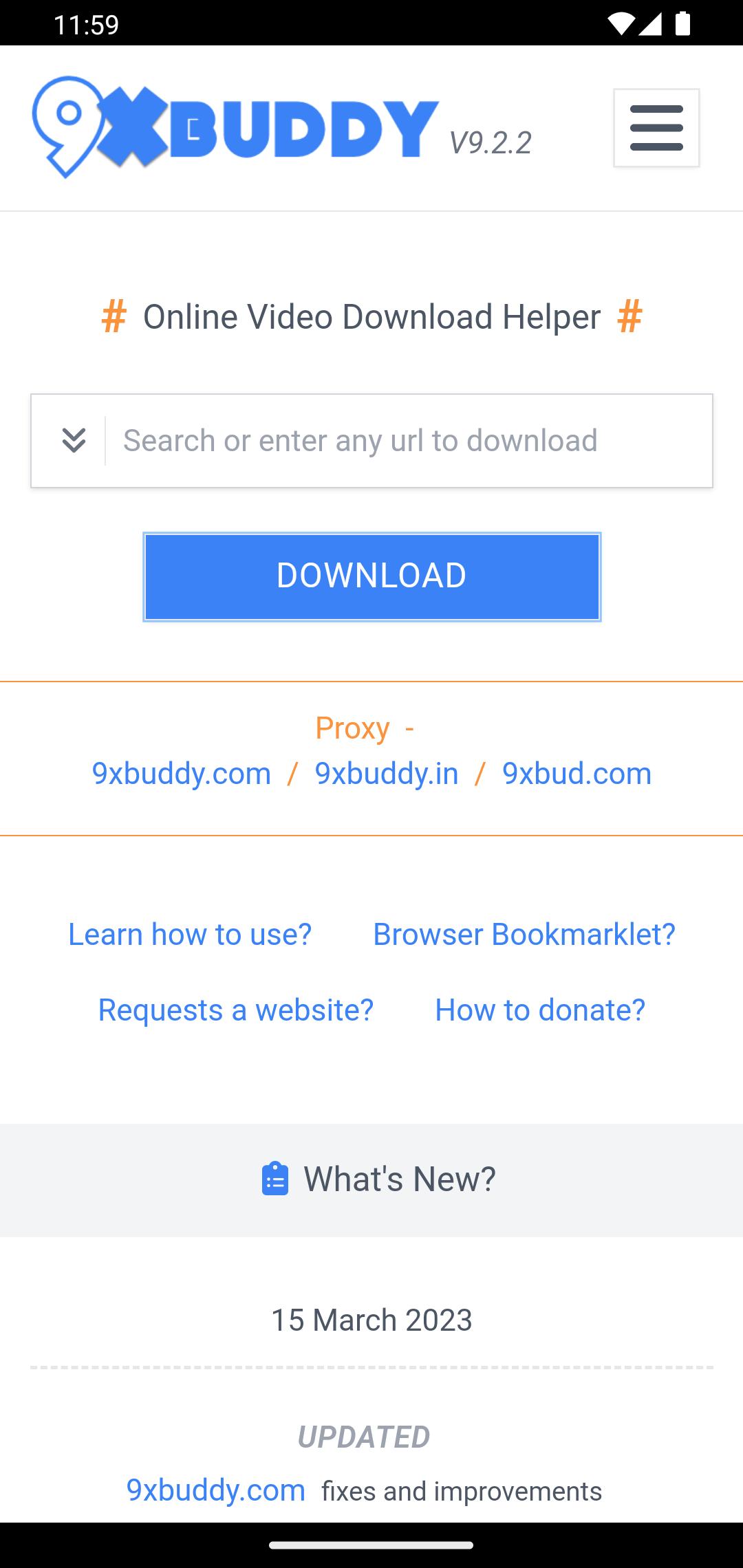Open Browser Bookmarklet? link
743x1568 pixels.
coord(524,934)
